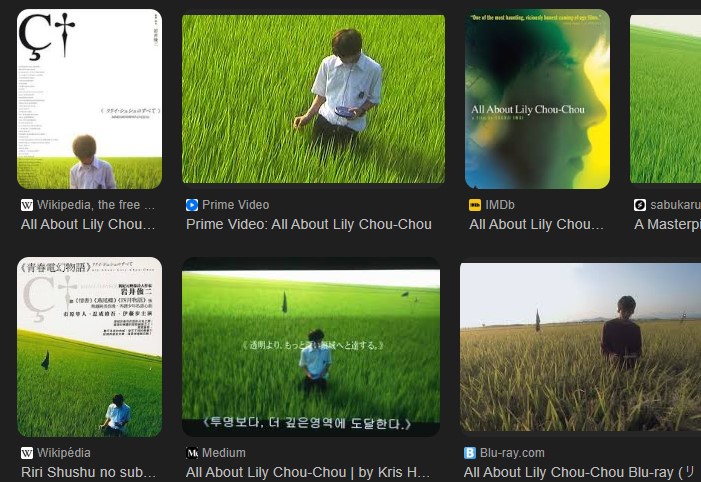
Task: View the Blu-ray.com image result
Action: coord(580,347)
